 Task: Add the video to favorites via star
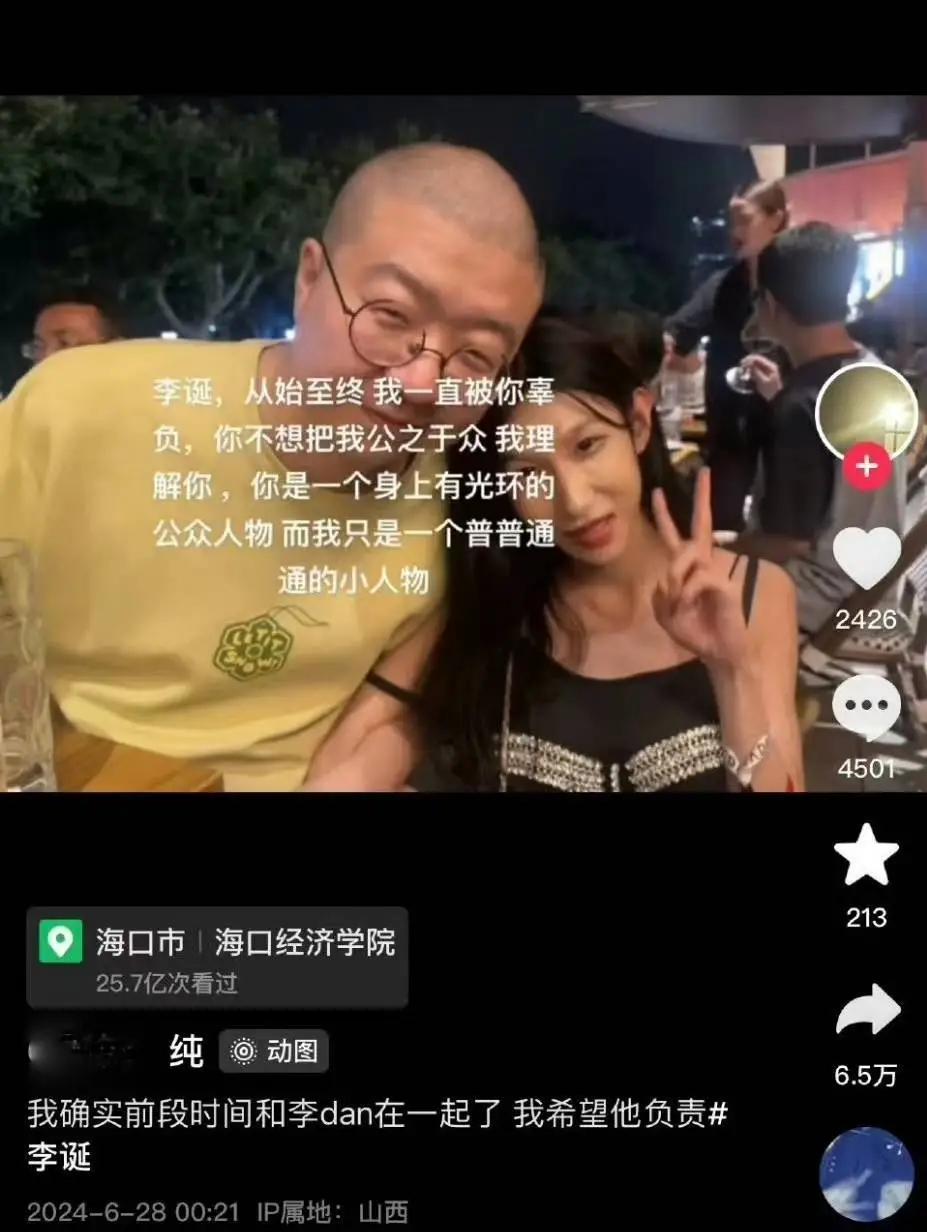tap(866, 856)
